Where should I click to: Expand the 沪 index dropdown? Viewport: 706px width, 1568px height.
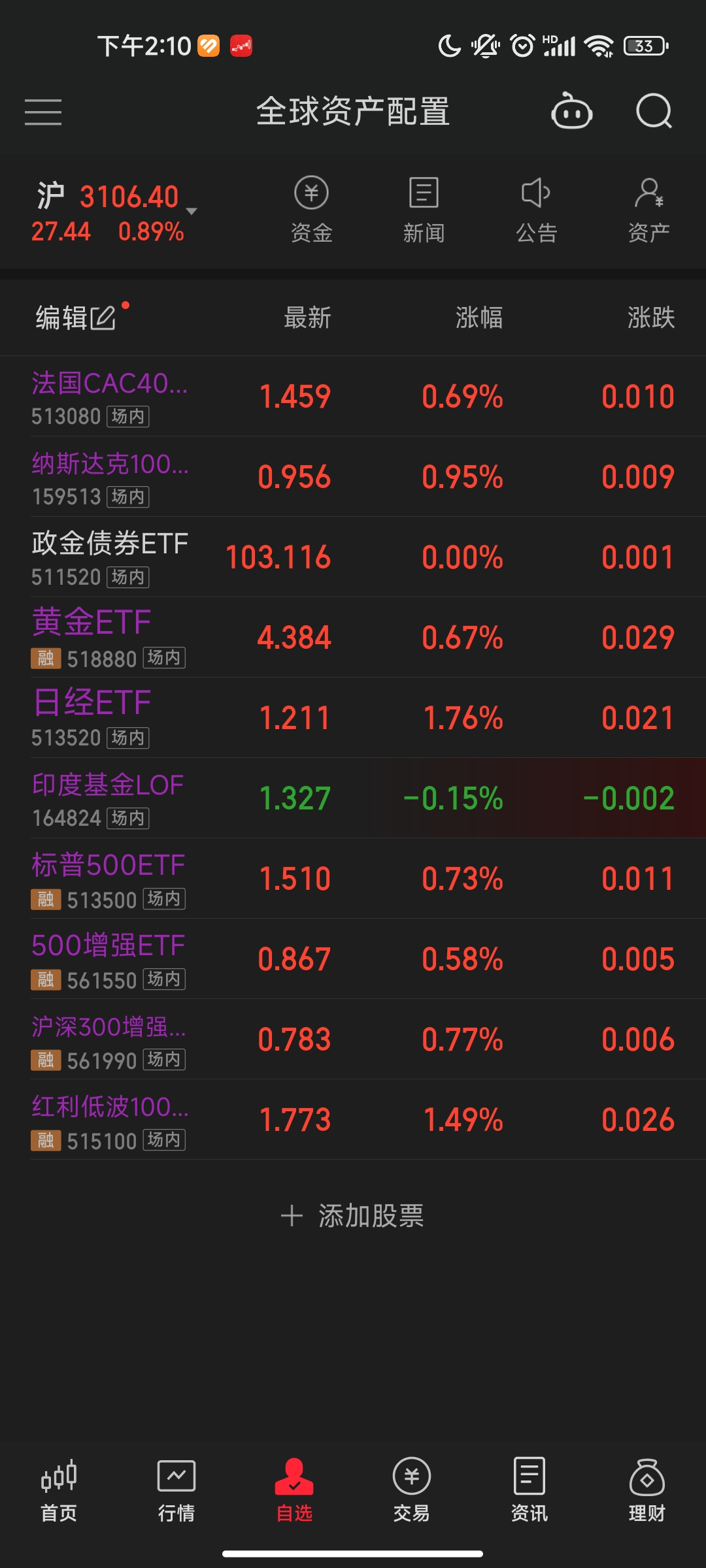click(191, 211)
